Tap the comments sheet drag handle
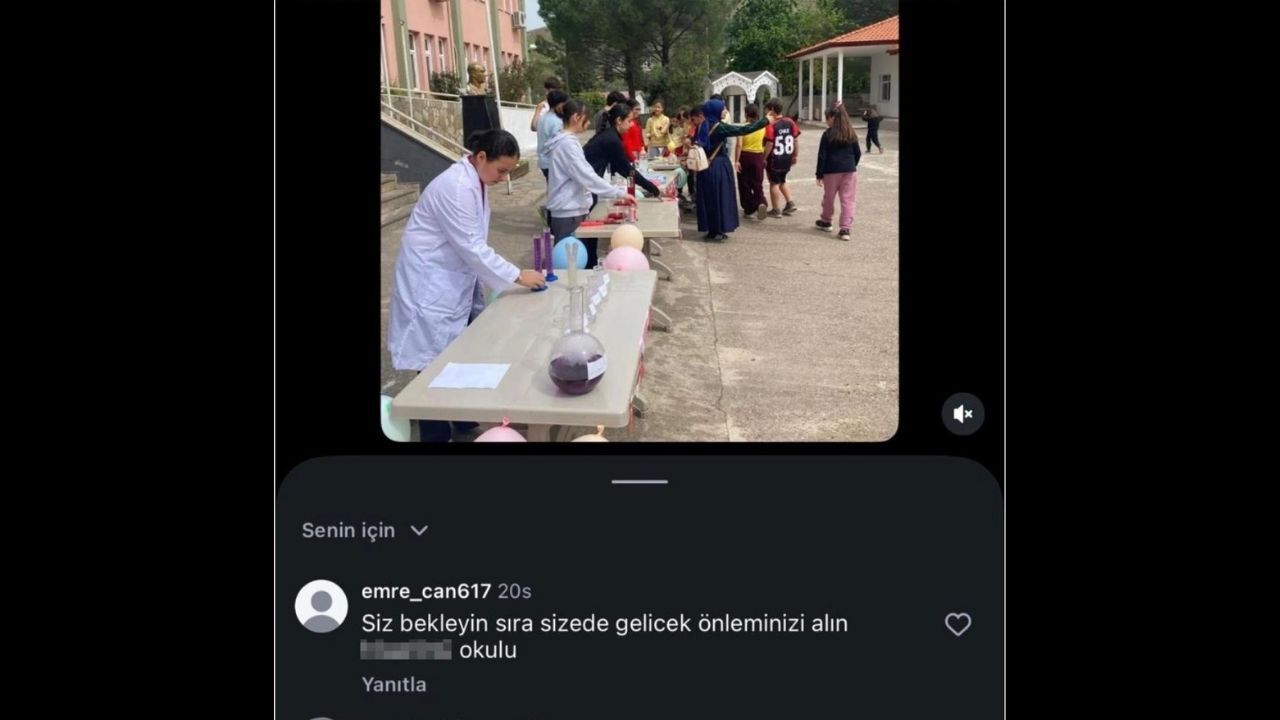Image resolution: width=1280 pixels, height=720 pixels. tap(640, 481)
